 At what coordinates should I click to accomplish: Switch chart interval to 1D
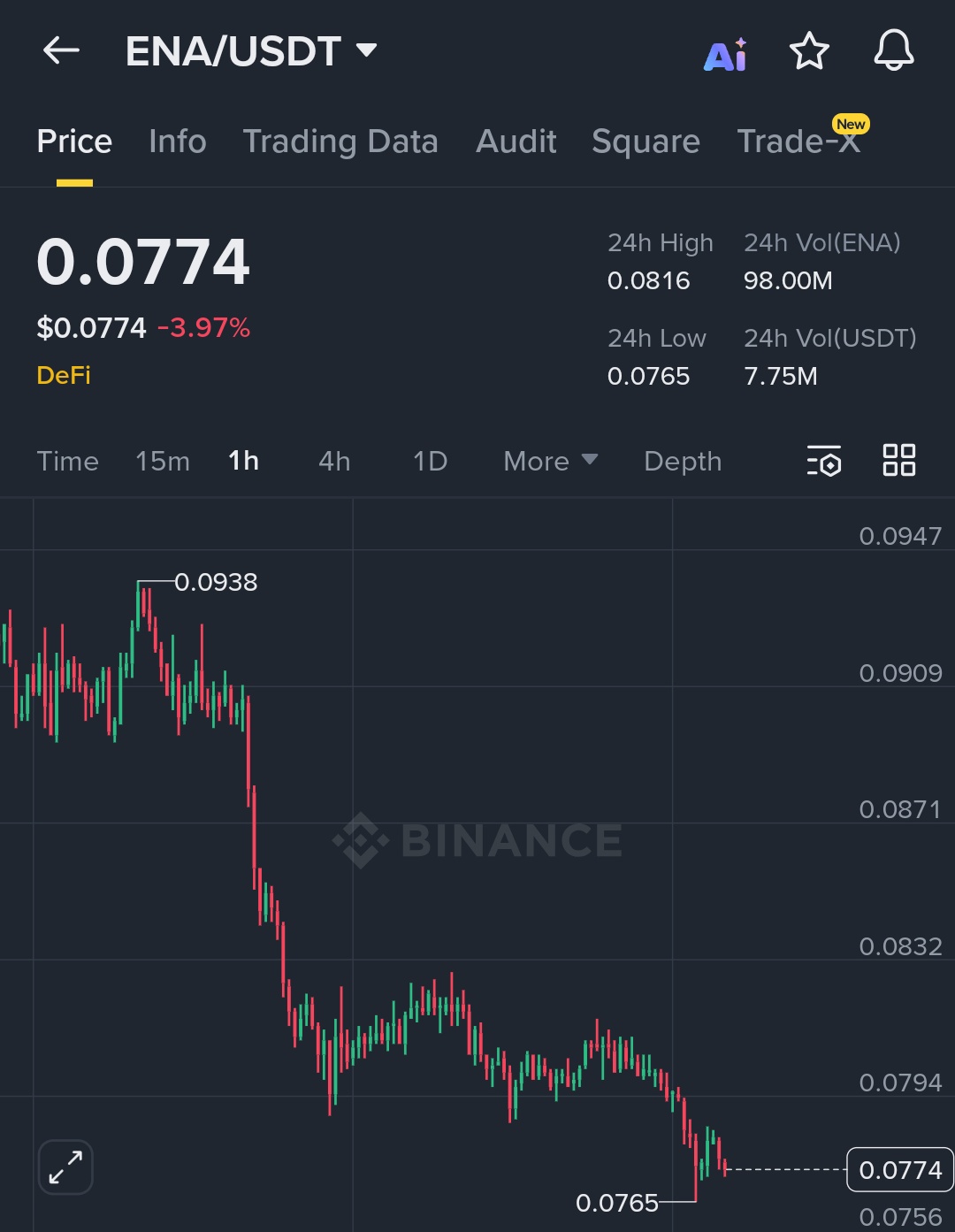pyautogui.click(x=430, y=461)
